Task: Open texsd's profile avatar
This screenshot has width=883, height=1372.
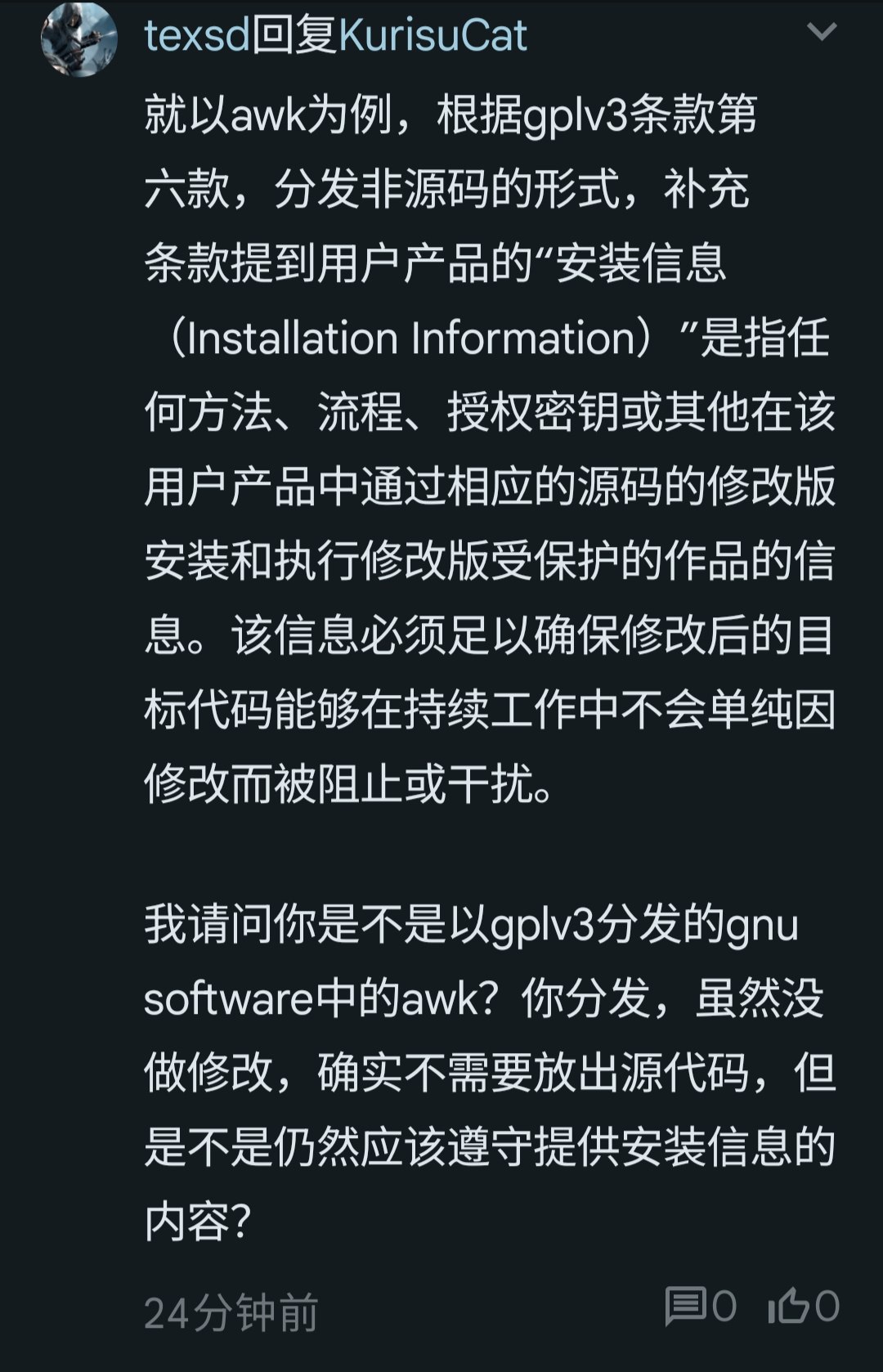Action: [x=79, y=38]
